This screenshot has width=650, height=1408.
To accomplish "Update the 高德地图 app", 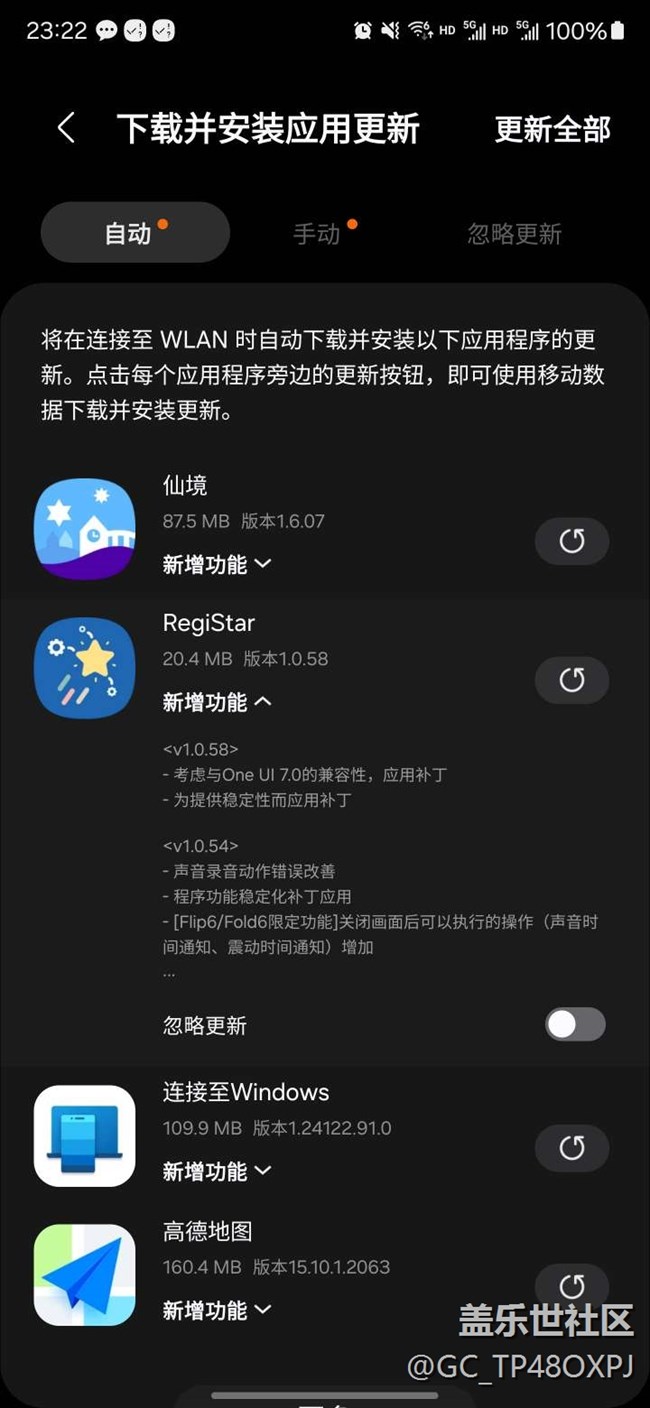I will click(572, 1285).
